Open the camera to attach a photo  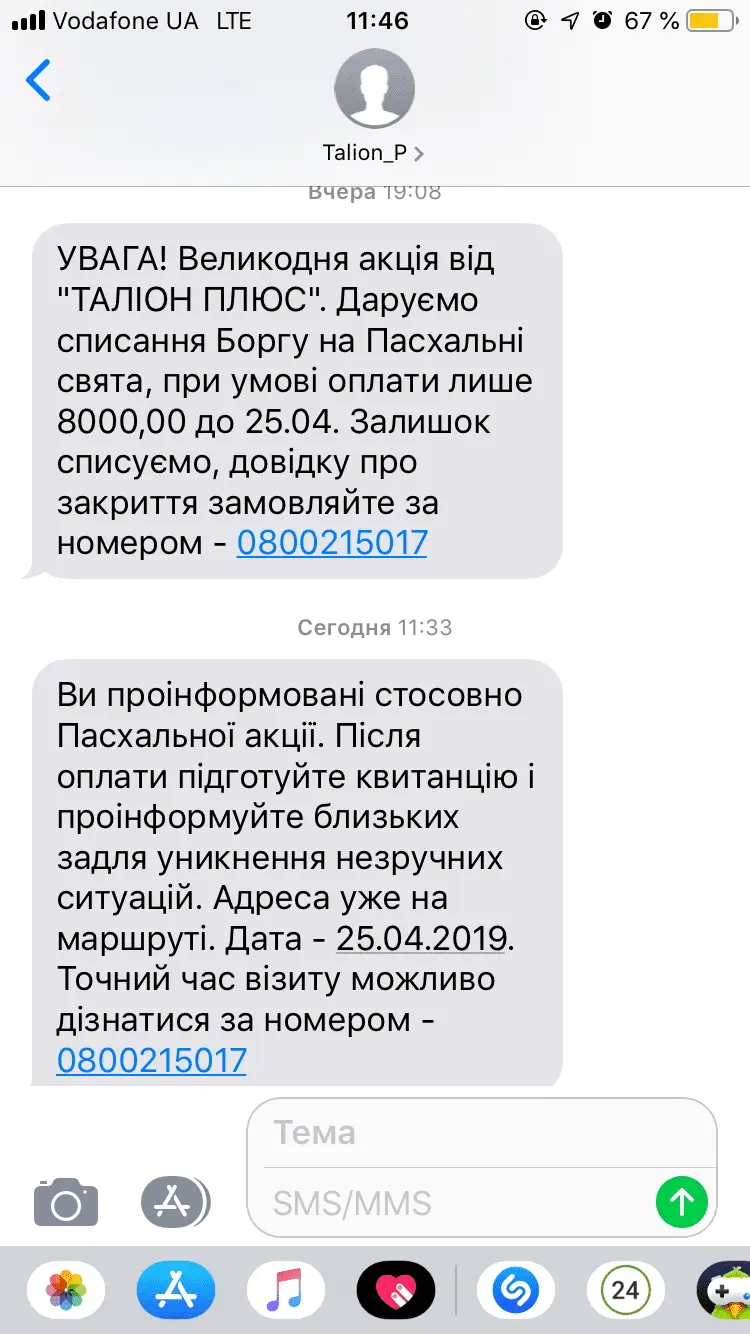tap(66, 1201)
